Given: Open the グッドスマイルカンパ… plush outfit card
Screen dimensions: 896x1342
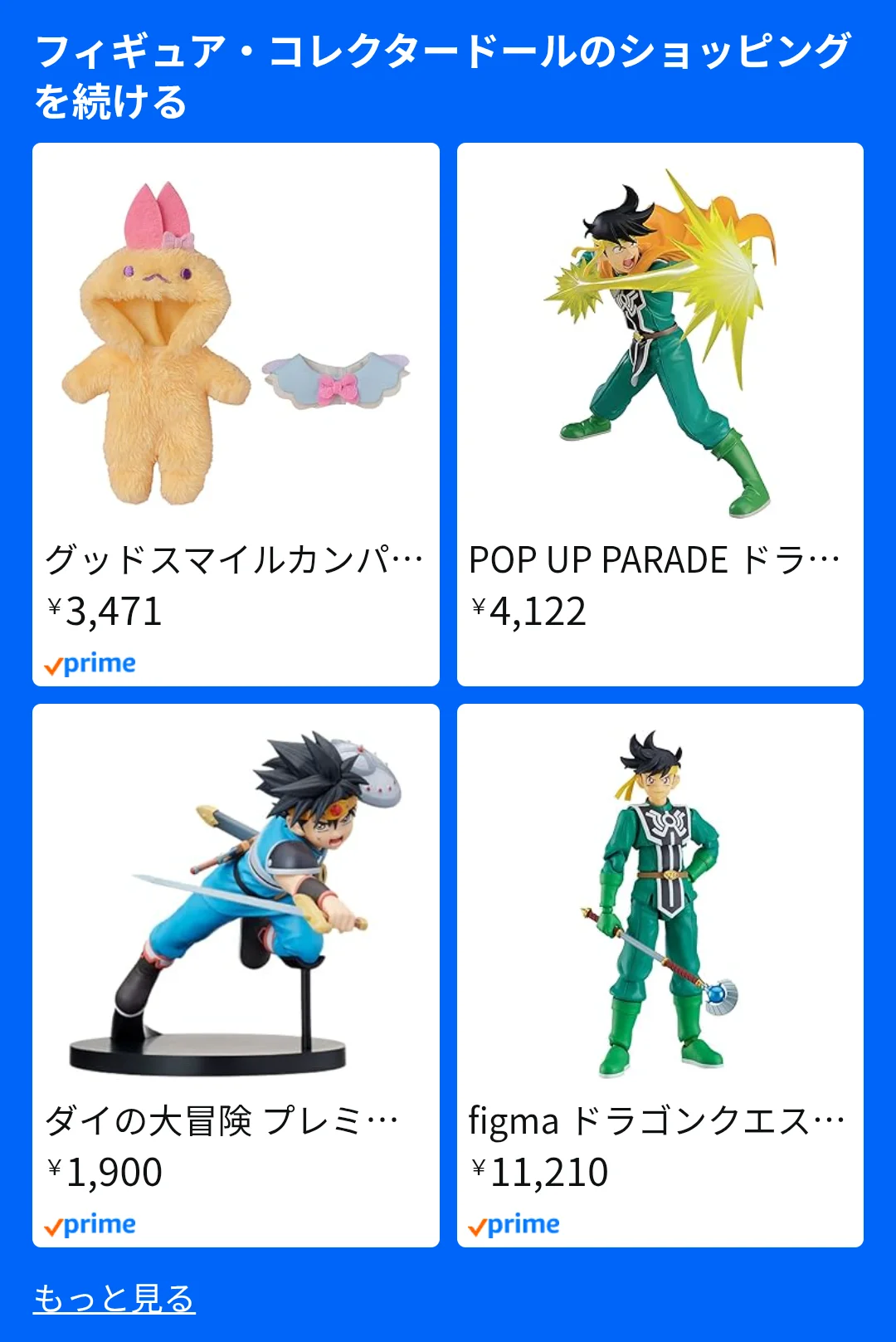Looking at the screenshot, I should 236,414.
